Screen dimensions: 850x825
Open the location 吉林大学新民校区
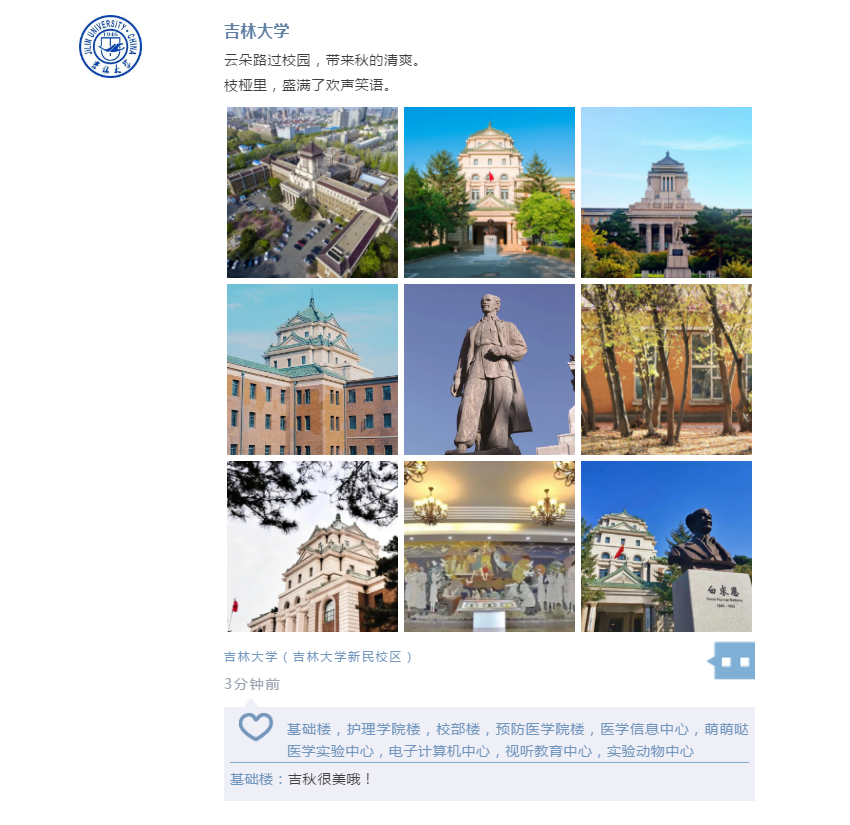318,657
